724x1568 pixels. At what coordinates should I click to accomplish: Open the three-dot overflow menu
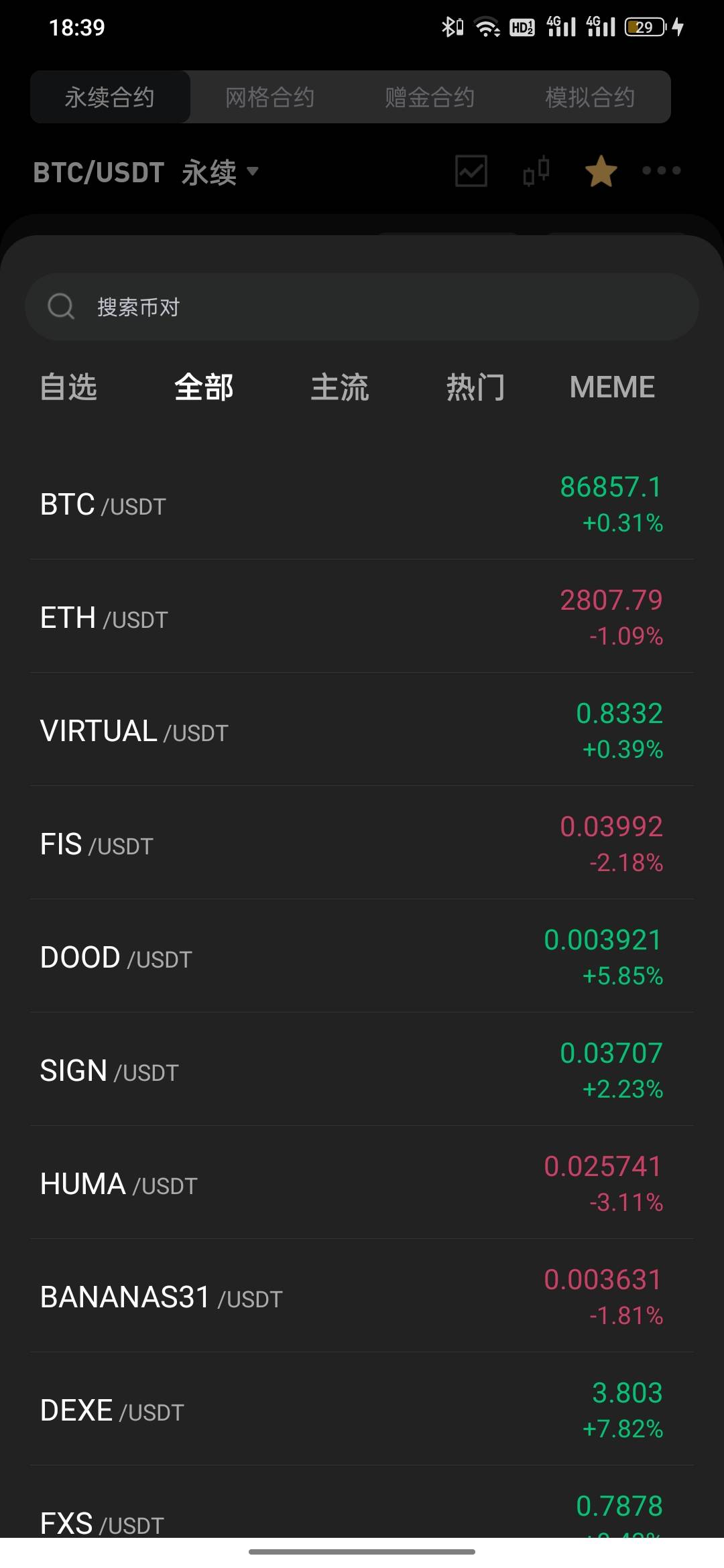click(661, 171)
